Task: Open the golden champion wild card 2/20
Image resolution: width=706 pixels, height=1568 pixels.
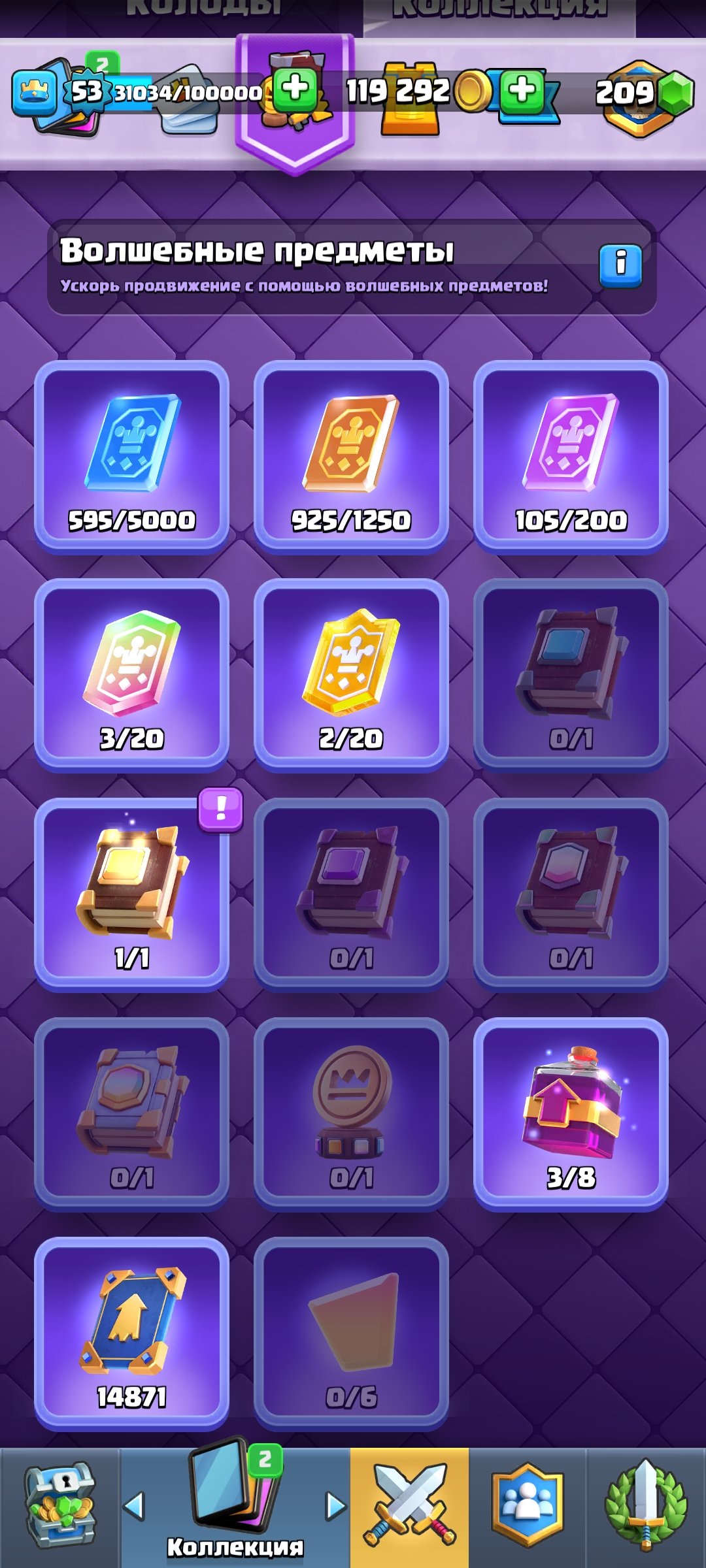Action: point(351,676)
